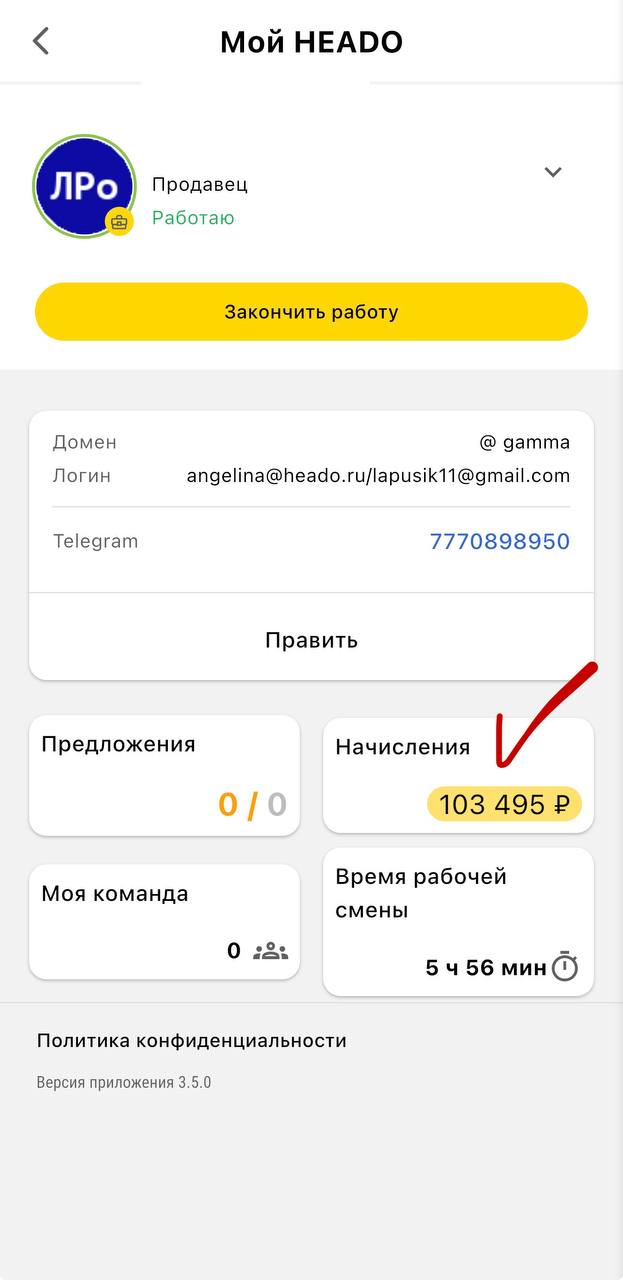Open Telegram number 7770898950
The width and height of the screenshot is (623, 1280).
pyautogui.click(x=499, y=542)
